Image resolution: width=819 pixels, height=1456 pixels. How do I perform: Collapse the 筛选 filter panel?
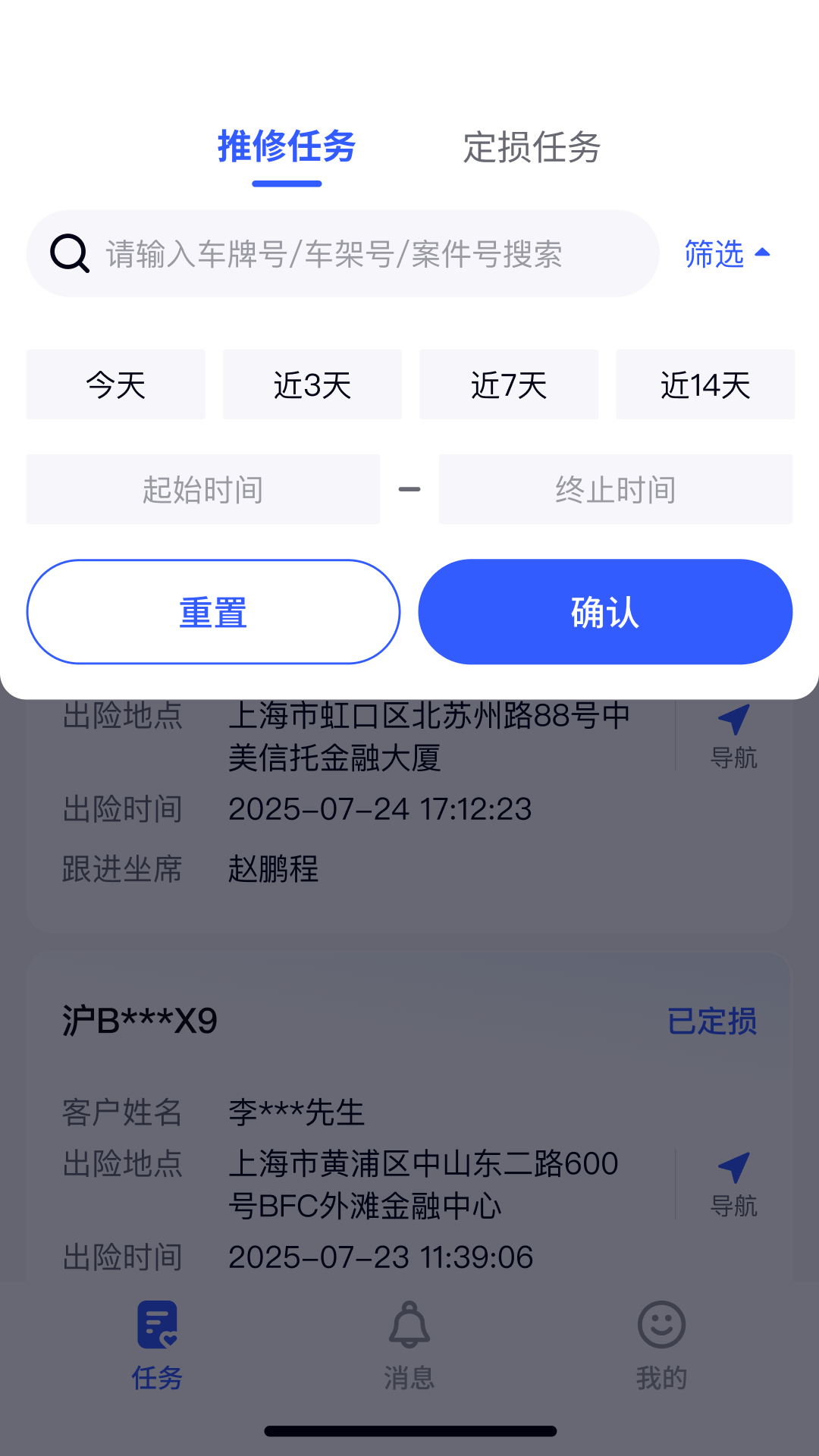[726, 253]
